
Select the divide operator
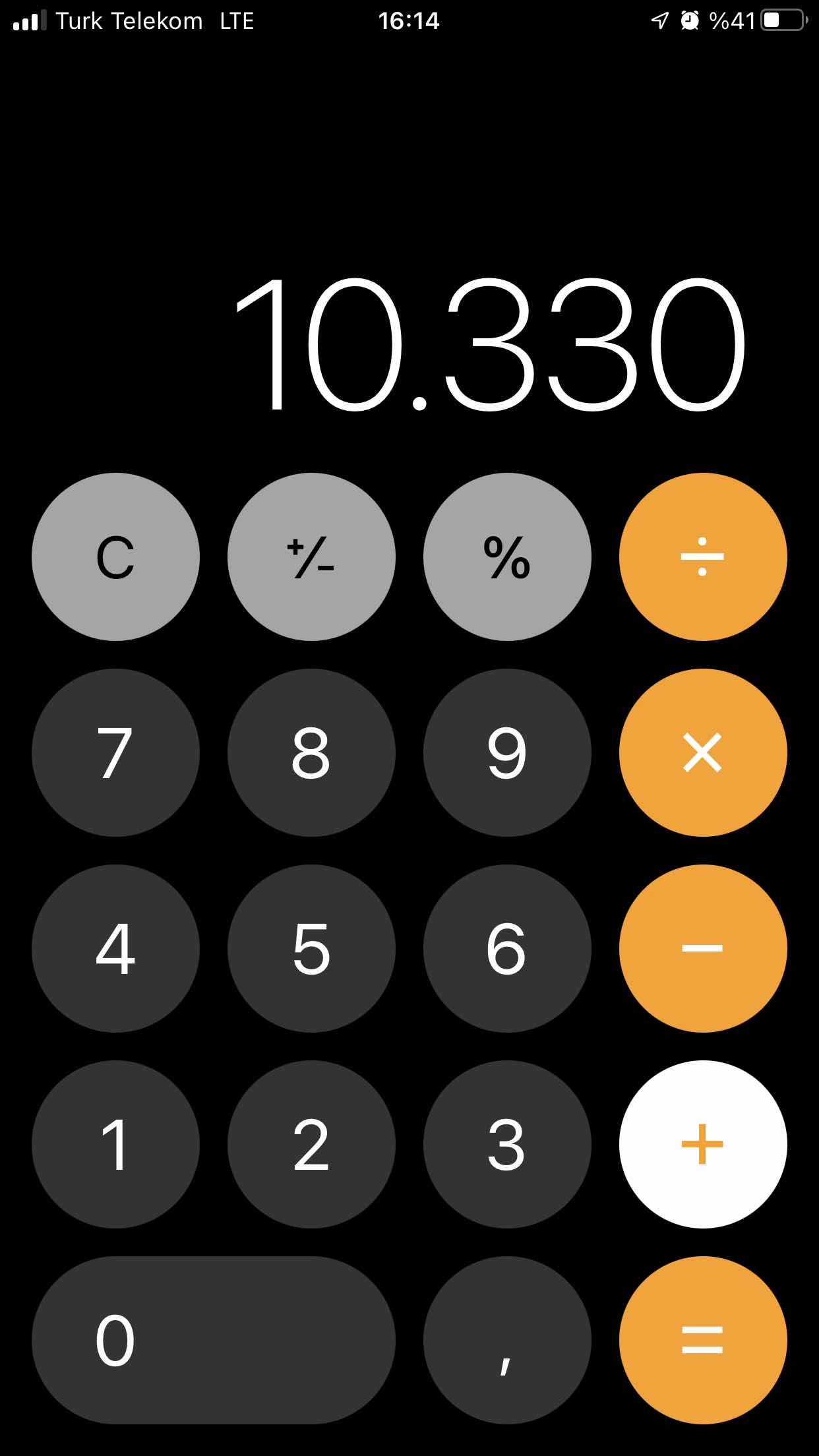tap(703, 557)
